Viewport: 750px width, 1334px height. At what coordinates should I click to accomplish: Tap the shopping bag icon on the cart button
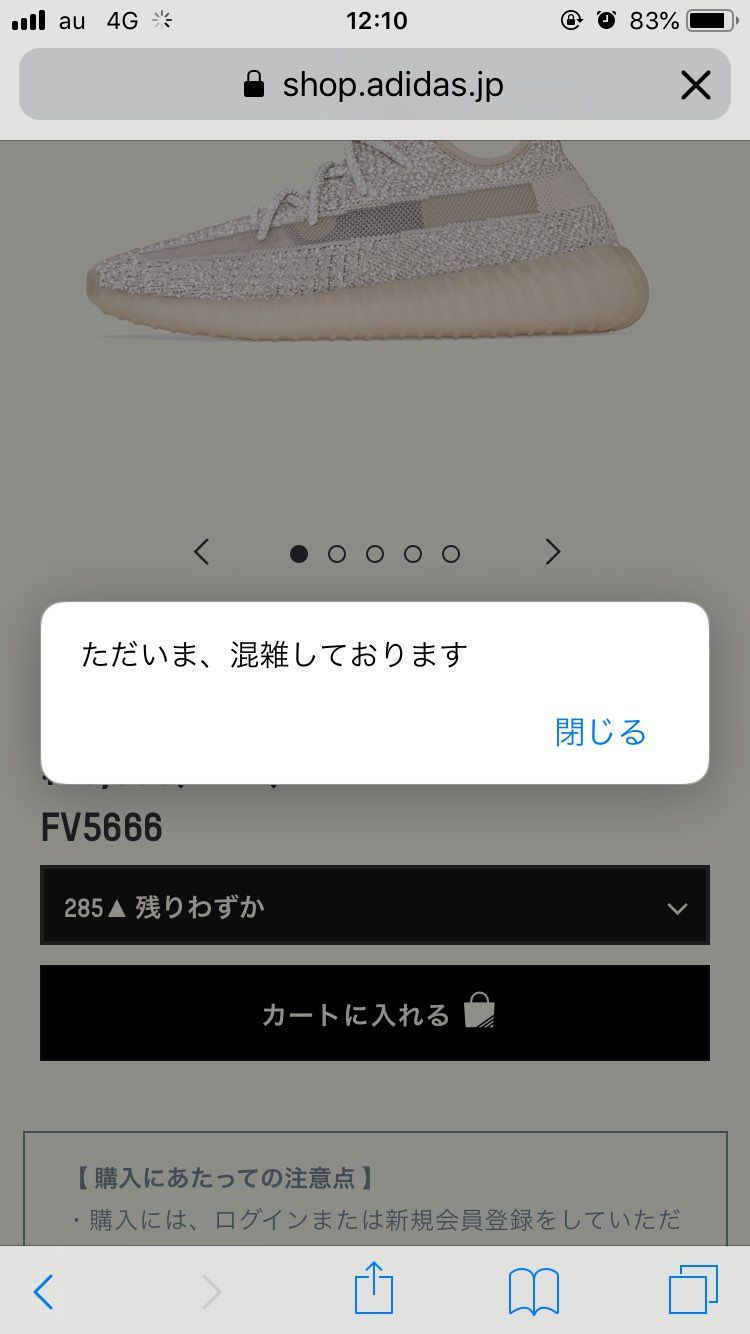(482, 1012)
